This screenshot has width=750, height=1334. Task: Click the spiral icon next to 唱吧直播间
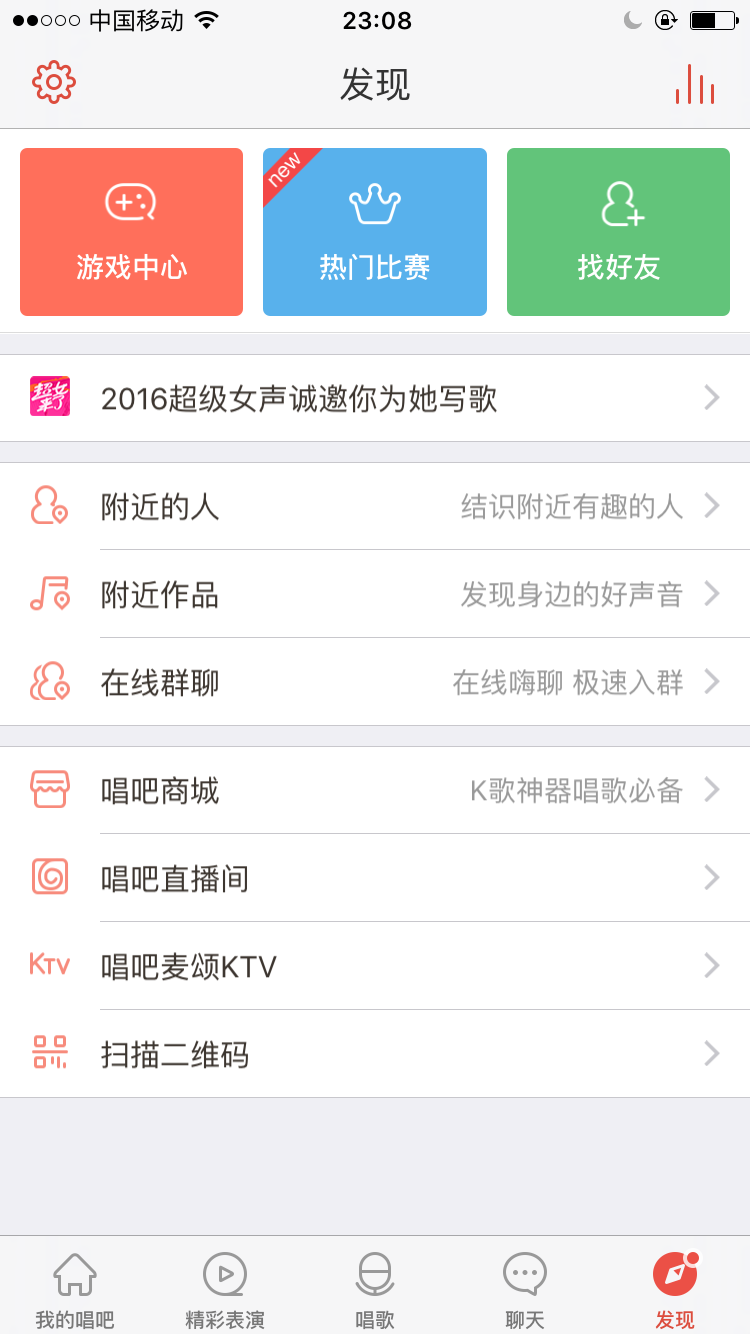[50, 877]
